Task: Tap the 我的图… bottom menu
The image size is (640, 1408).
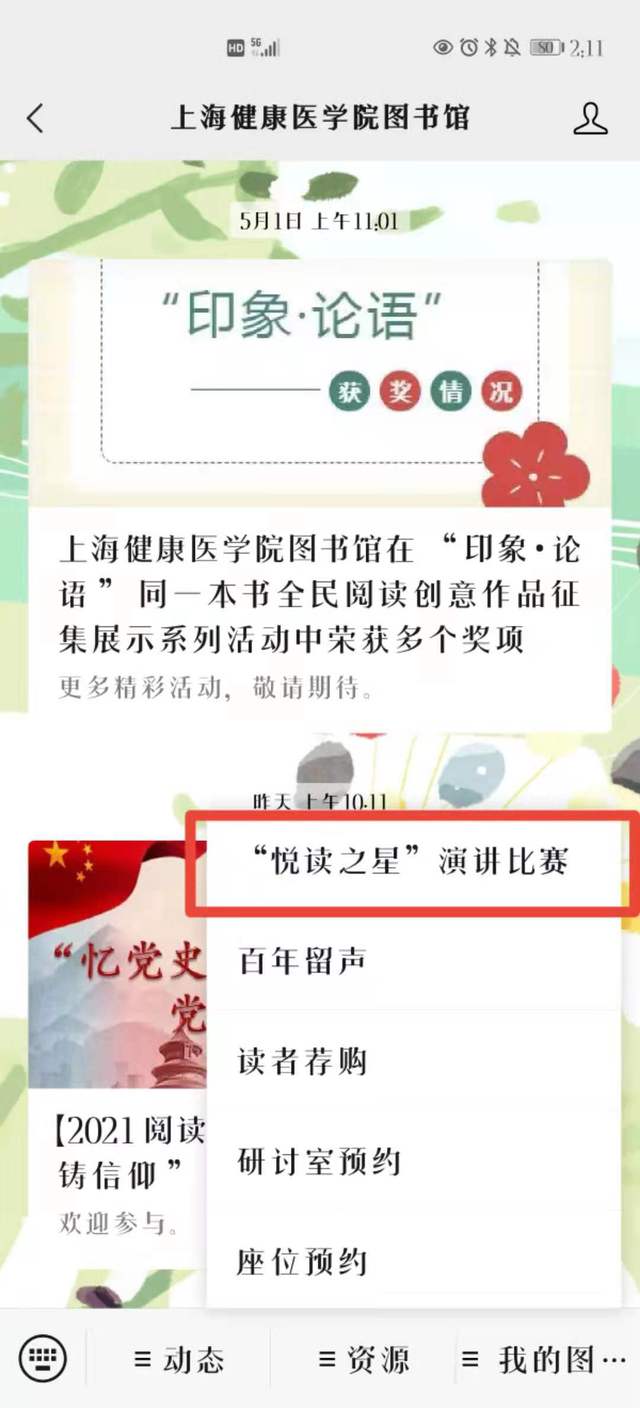Action: (545, 1359)
